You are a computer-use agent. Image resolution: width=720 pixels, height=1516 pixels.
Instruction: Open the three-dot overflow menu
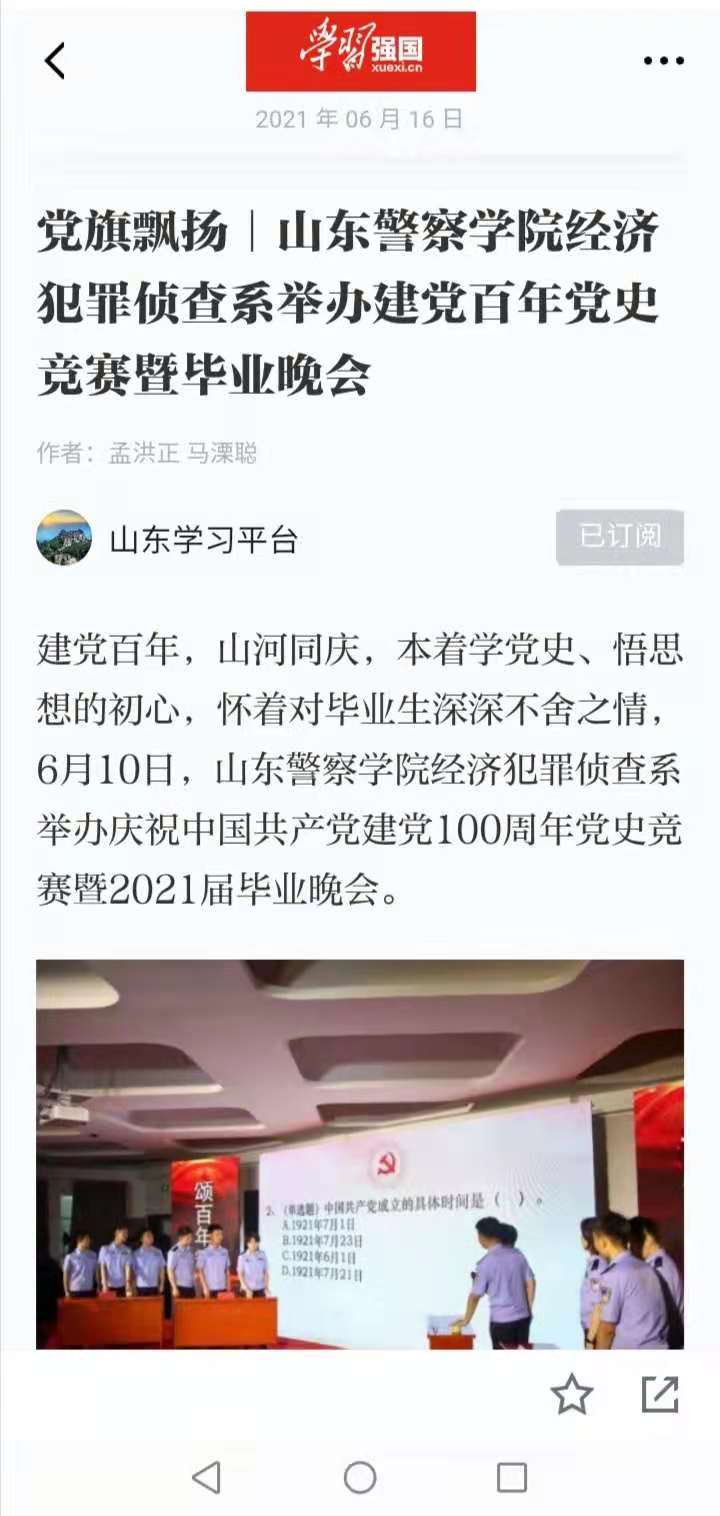point(663,61)
